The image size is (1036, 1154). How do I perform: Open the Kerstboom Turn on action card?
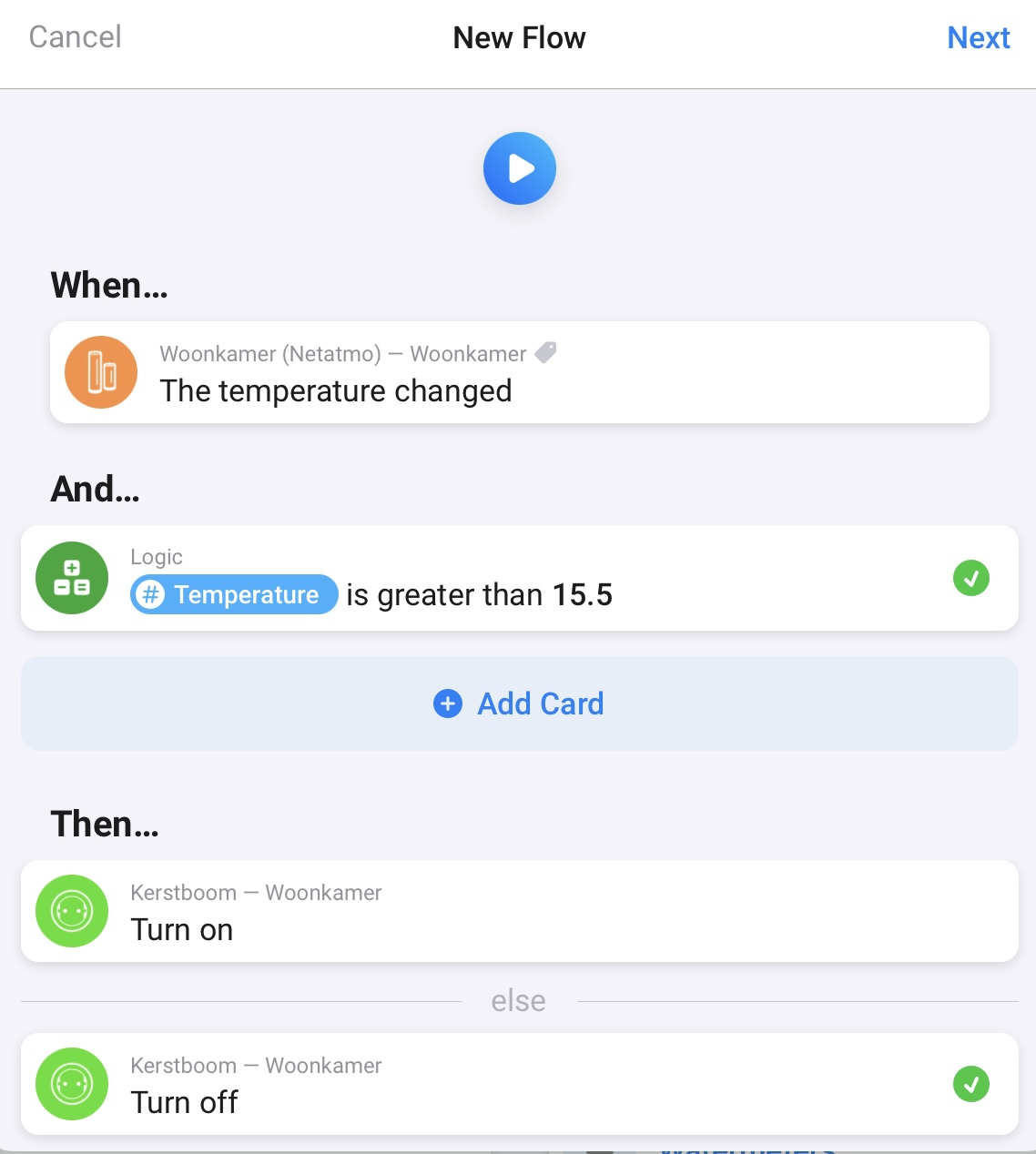pyautogui.click(x=519, y=911)
